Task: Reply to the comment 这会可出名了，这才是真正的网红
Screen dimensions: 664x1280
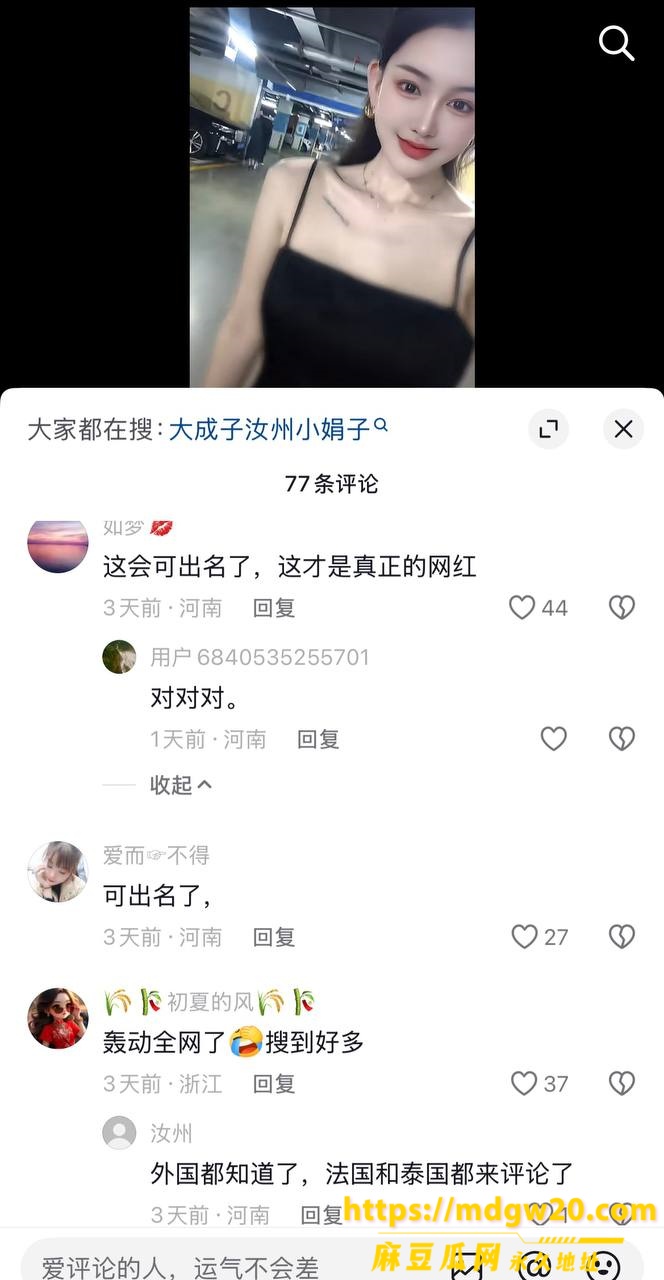Action: pos(274,607)
